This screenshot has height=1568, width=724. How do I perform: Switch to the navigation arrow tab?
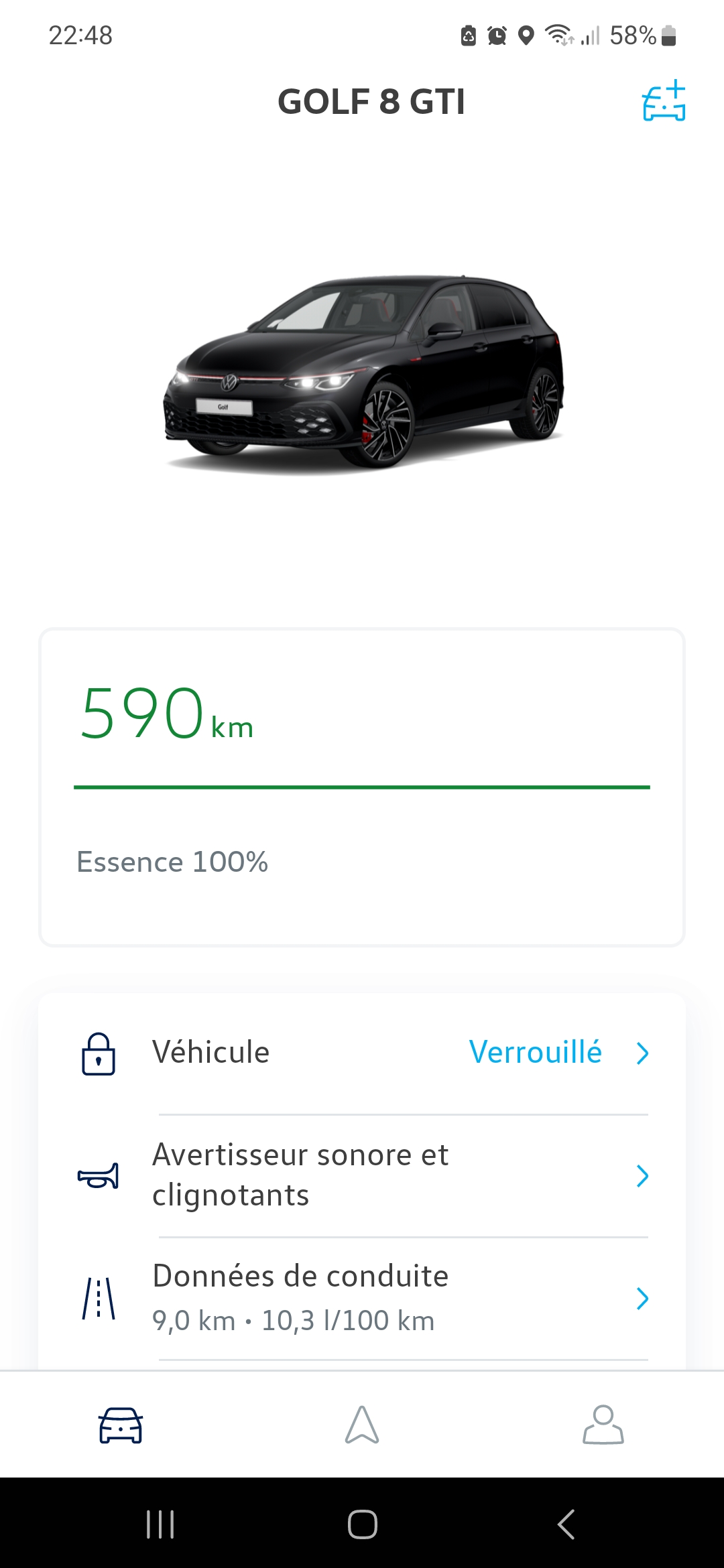(362, 1425)
